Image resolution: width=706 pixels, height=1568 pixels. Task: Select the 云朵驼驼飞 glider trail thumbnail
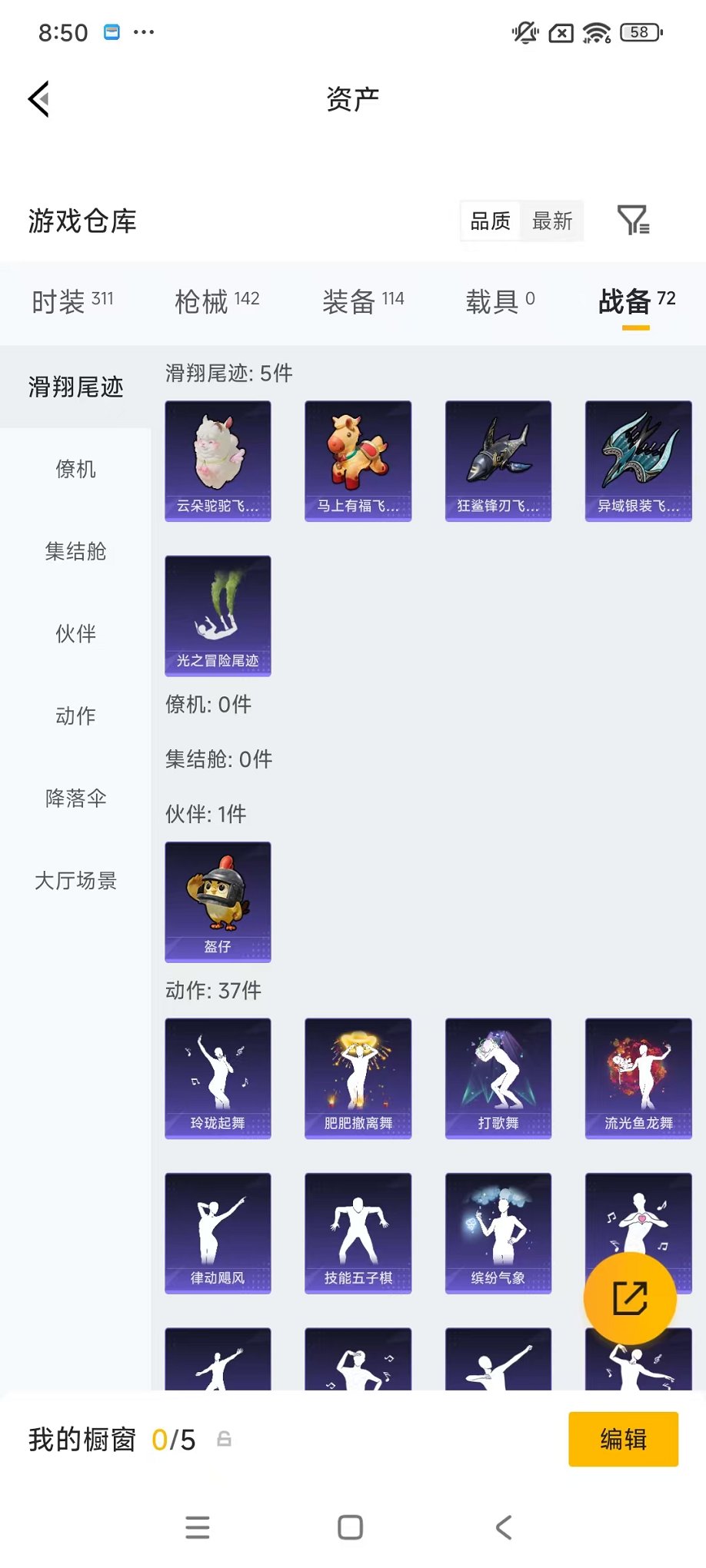point(218,461)
